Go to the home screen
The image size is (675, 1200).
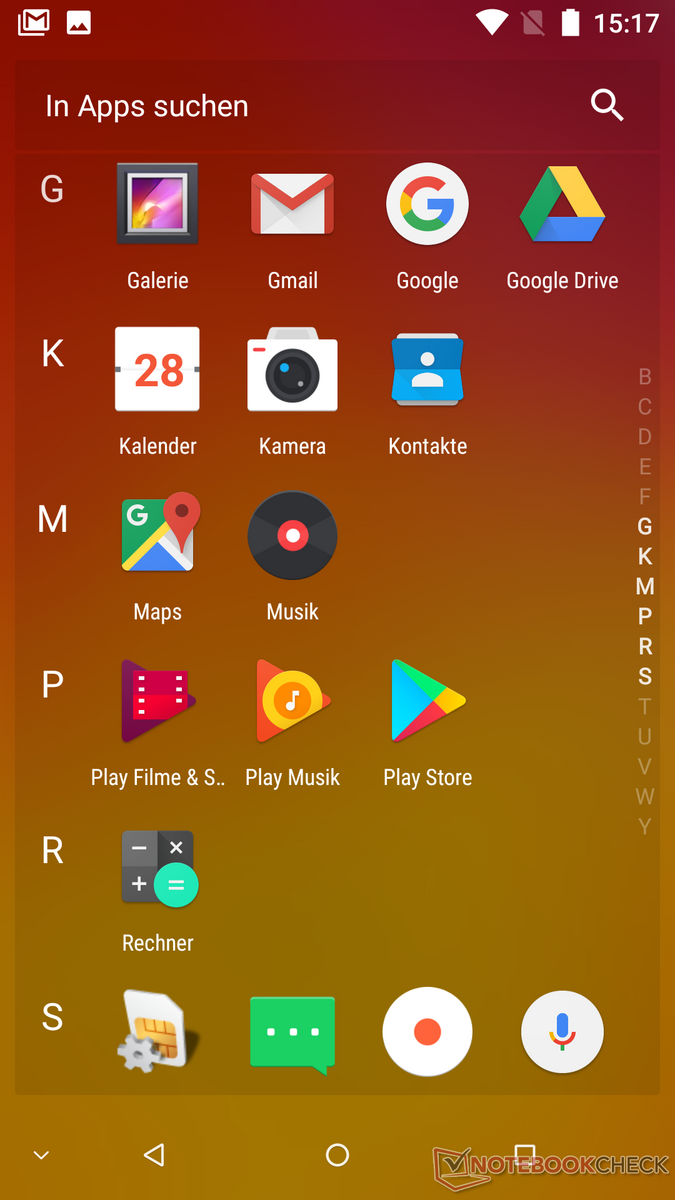[338, 1155]
